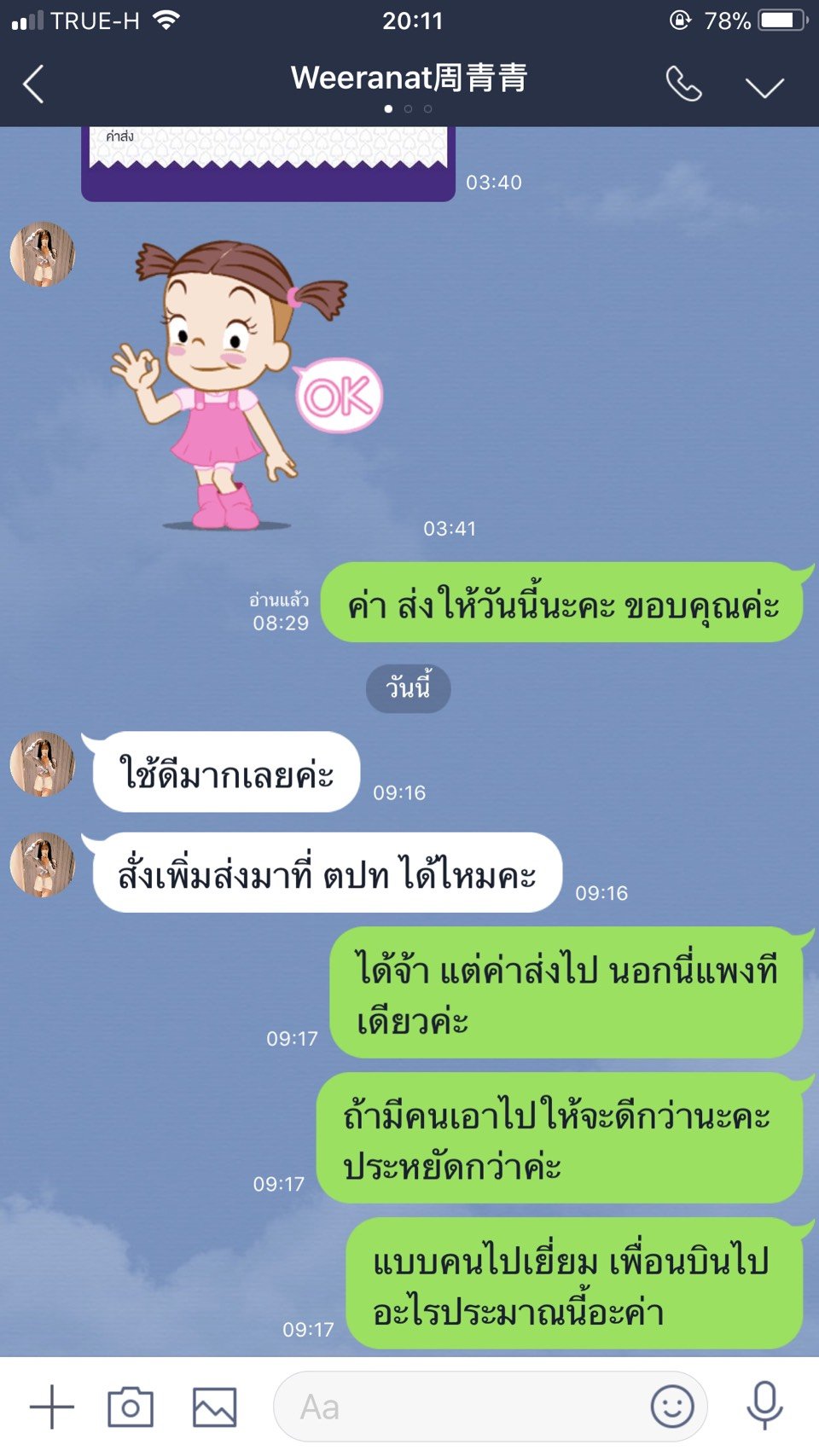Open the emoji and sticker picker
Screen dimensions: 819x1456
click(672, 1407)
